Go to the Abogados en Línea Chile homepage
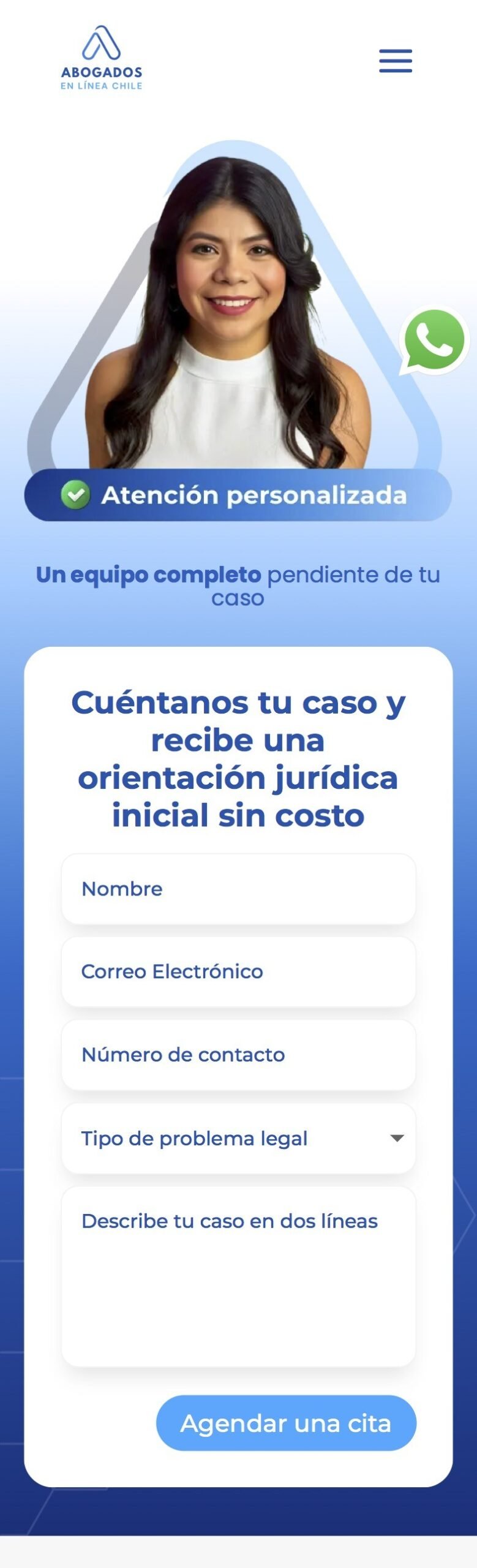Image resolution: width=477 pixels, height=1568 pixels. click(x=102, y=59)
